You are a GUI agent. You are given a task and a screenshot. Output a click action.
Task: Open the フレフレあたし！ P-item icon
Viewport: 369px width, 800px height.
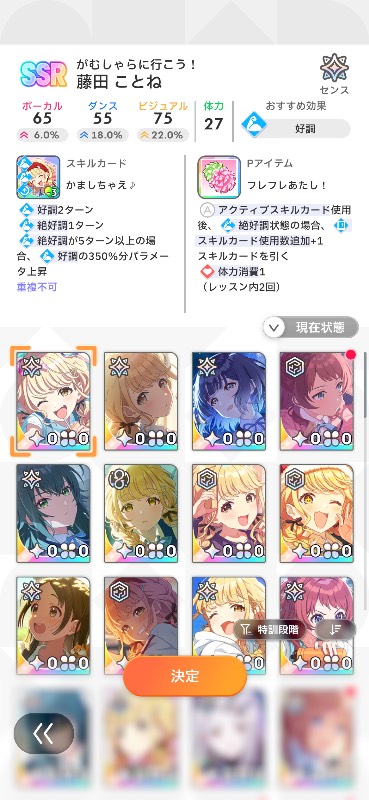coord(219,178)
